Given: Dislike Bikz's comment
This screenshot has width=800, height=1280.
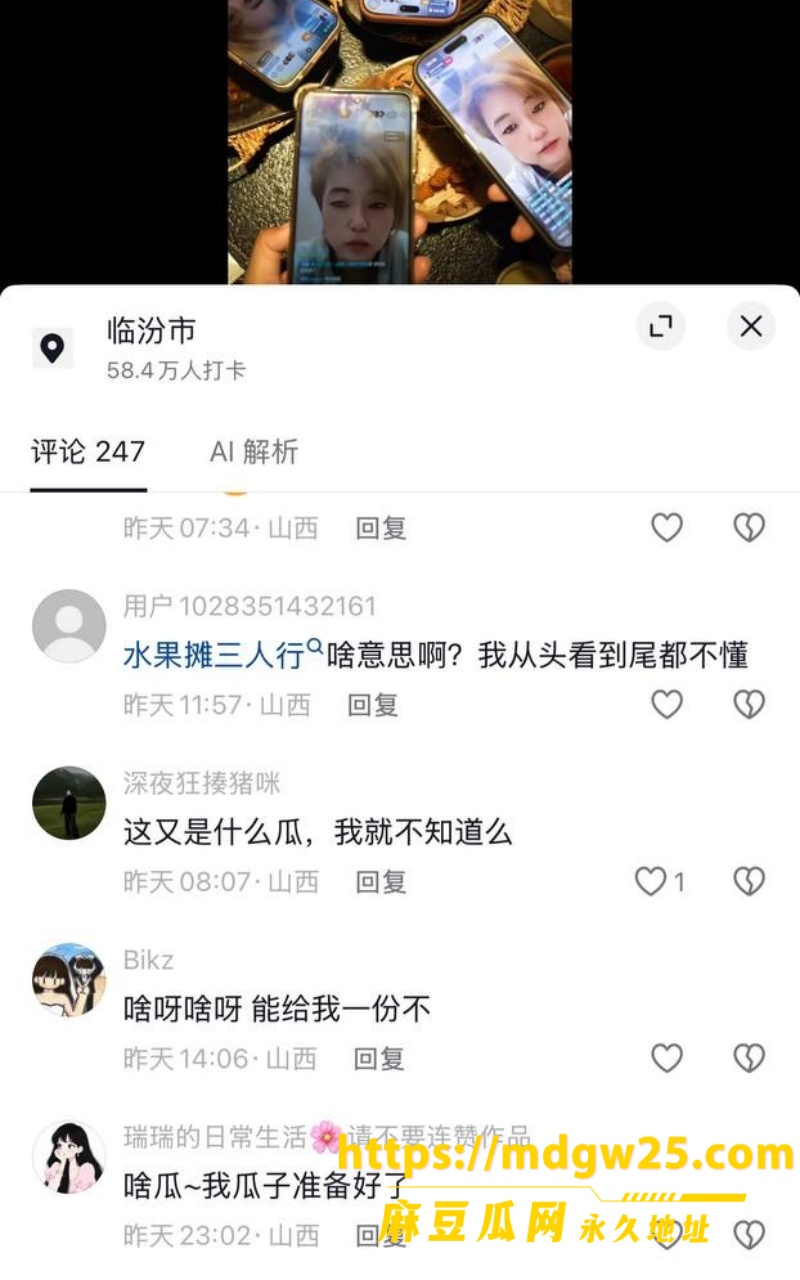Looking at the screenshot, I should [749, 1058].
